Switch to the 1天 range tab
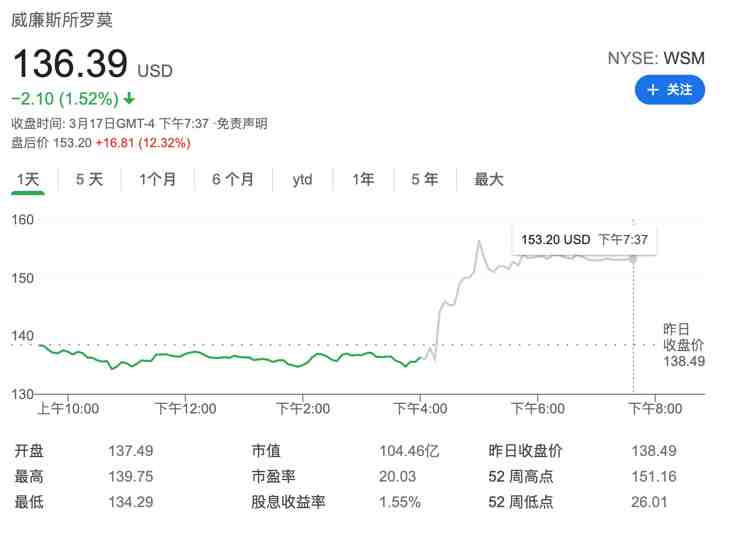The width and height of the screenshot is (731, 534). pos(27,180)
